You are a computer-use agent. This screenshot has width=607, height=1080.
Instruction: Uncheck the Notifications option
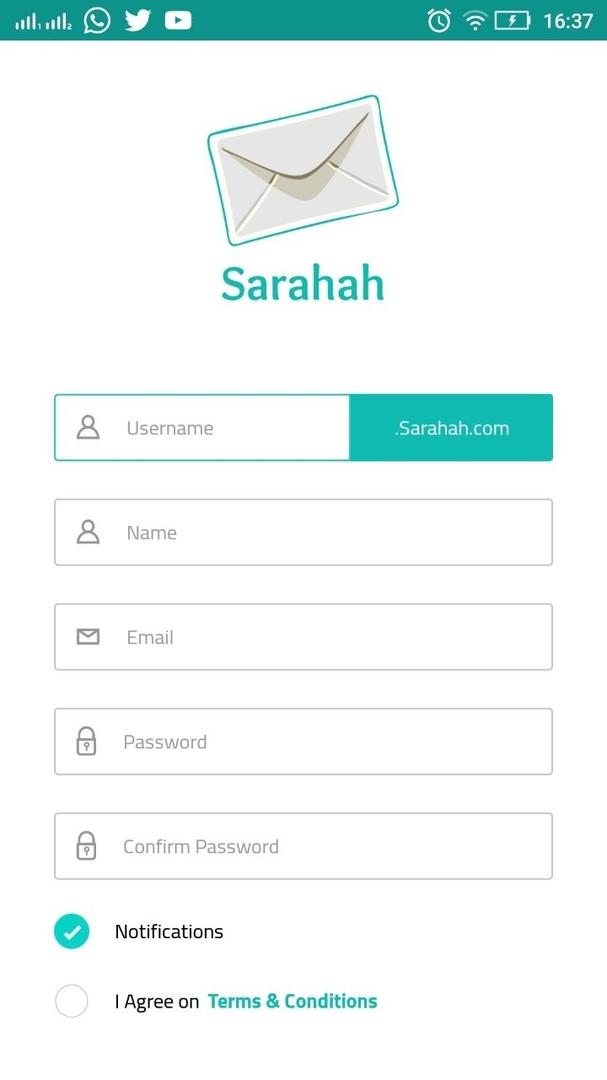[72, 932]
